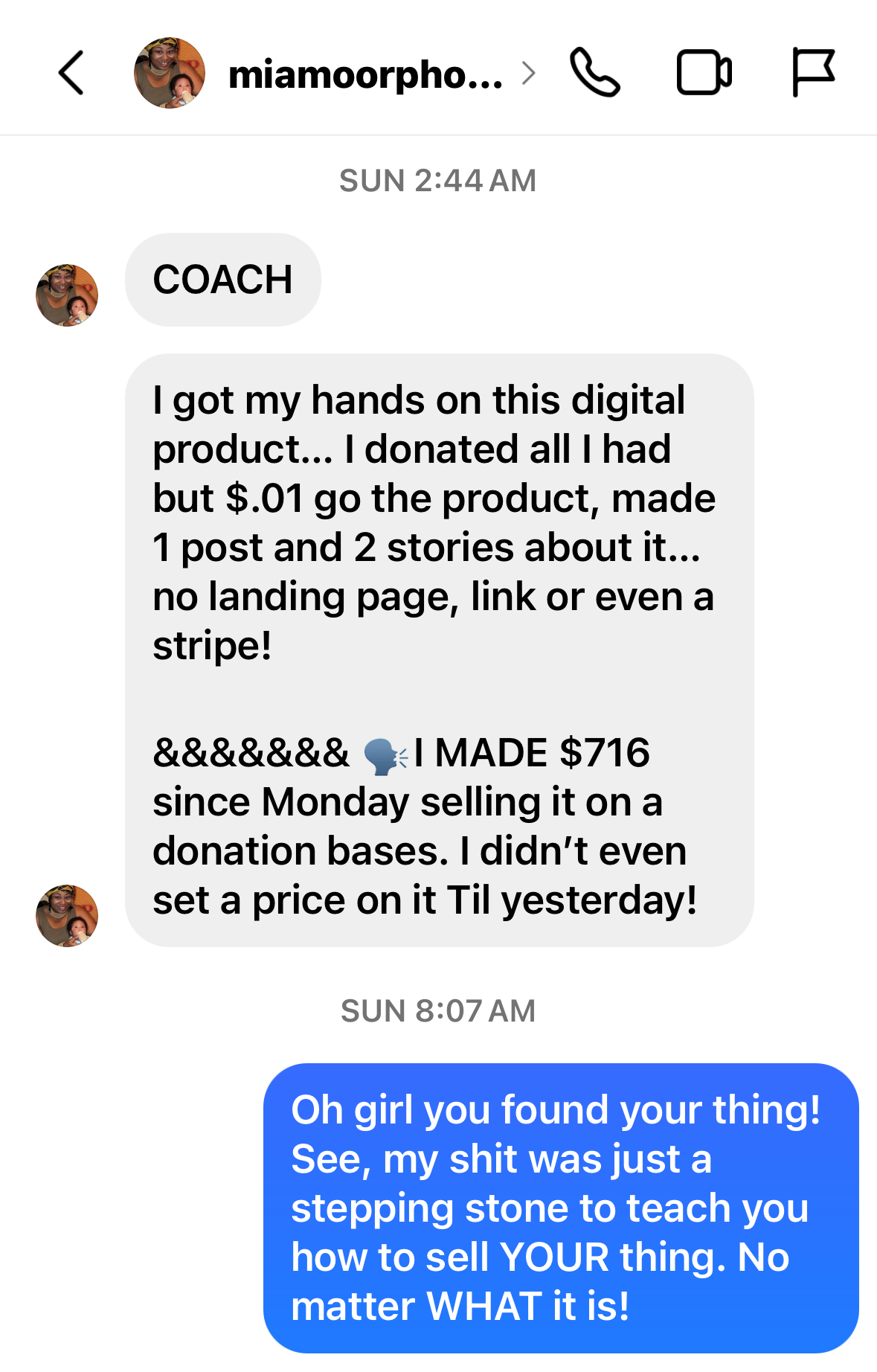View sender's avatar beside COACH message
The width and height of the screenshot is (877, 1372).
[67, 295]
